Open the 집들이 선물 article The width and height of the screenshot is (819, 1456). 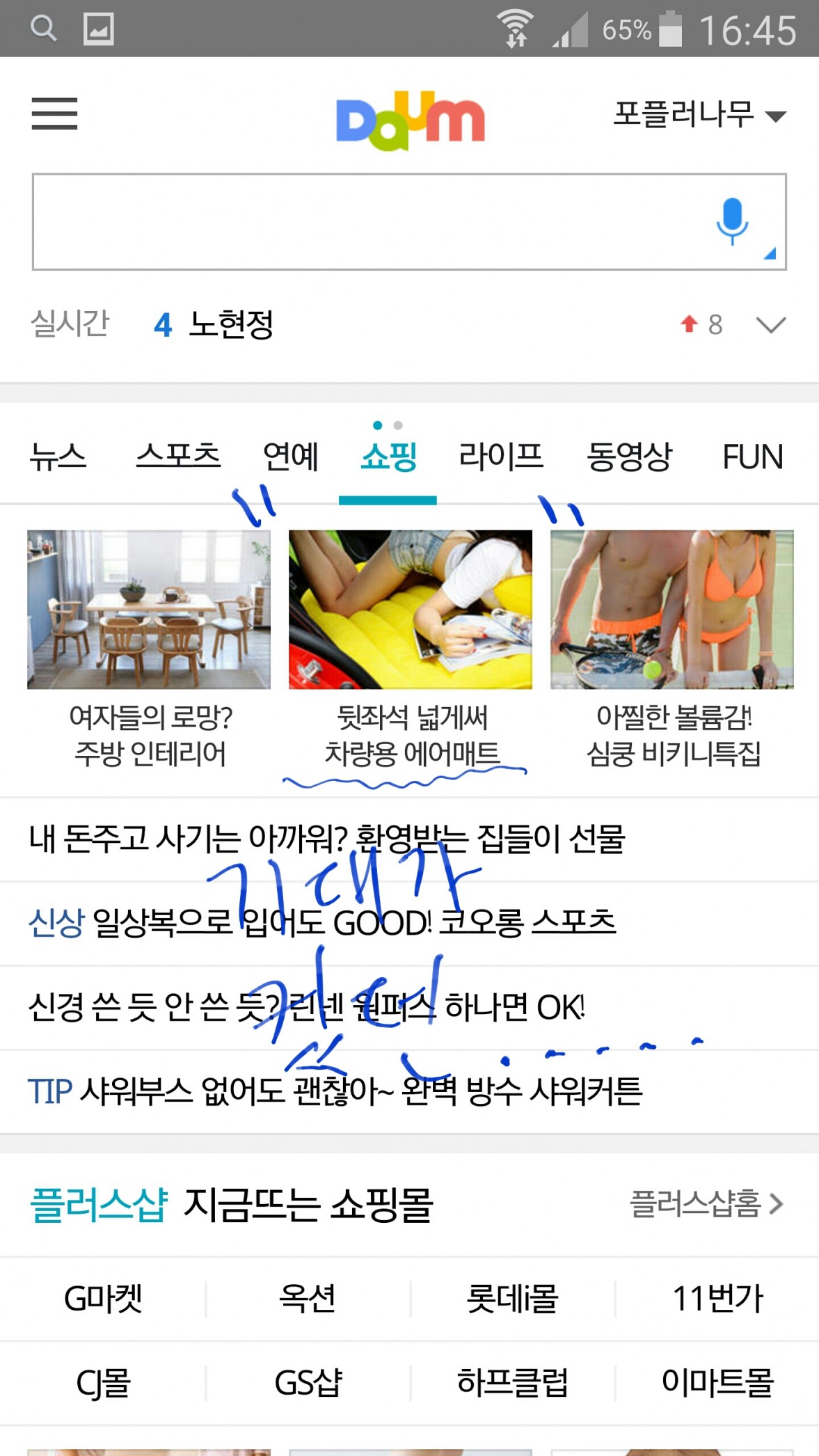point(327,839)
